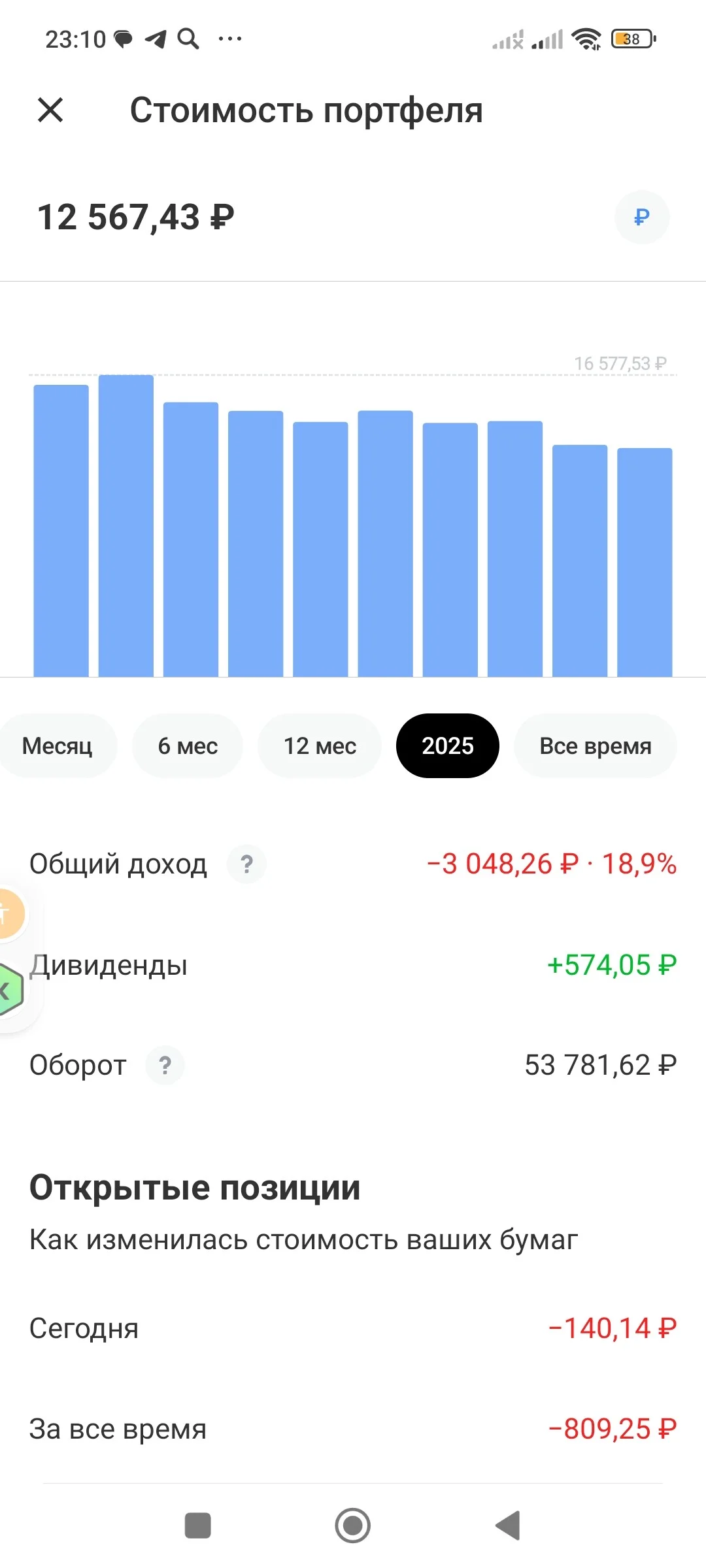Open help for Оборот
Image resolution: width=706 pixels, height=1568 pixels.
coord(165,1065)
